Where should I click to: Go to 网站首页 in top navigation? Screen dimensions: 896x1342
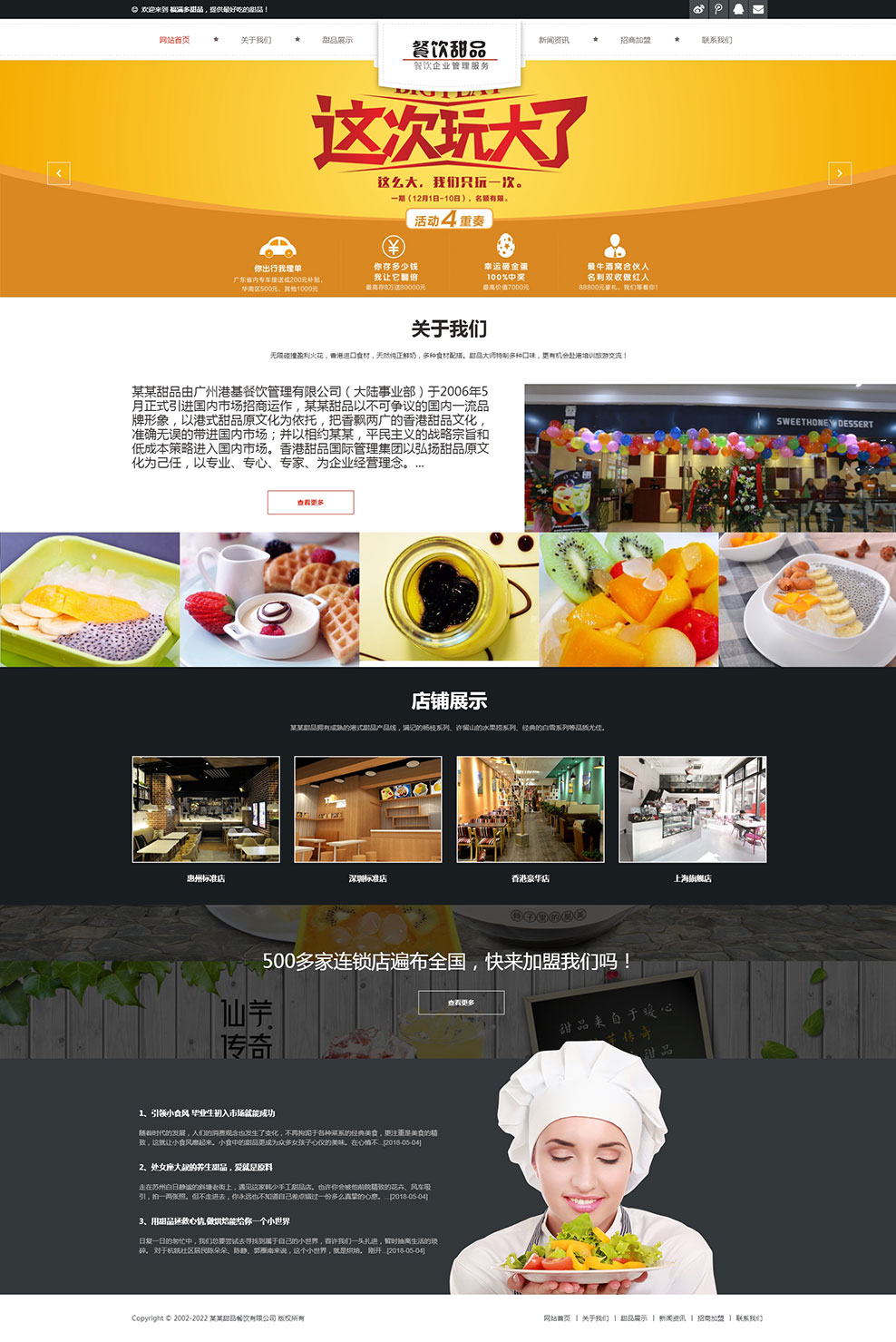pos(174,40)
